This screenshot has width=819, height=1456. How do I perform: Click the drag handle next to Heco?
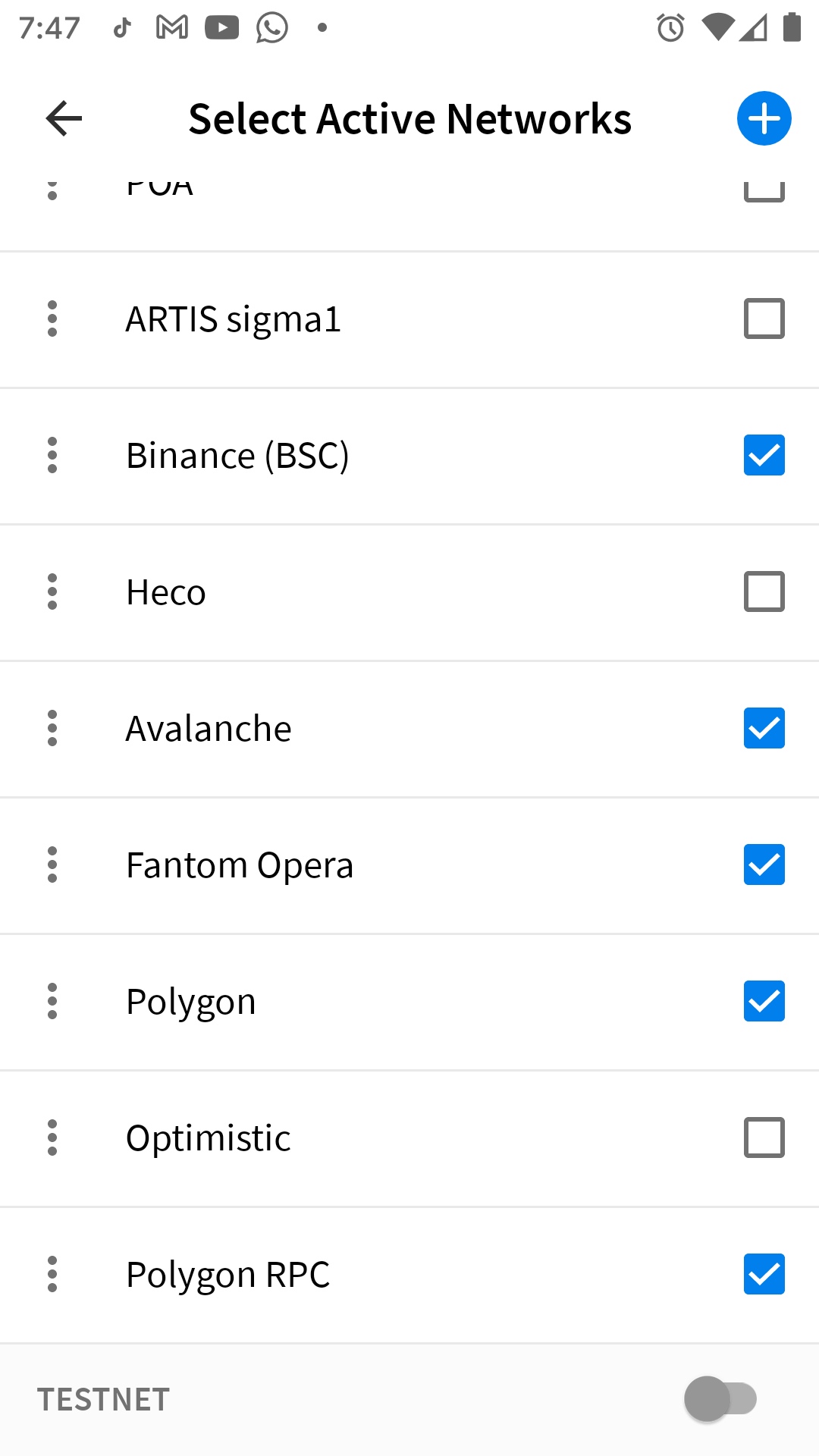tap(52, 591)
